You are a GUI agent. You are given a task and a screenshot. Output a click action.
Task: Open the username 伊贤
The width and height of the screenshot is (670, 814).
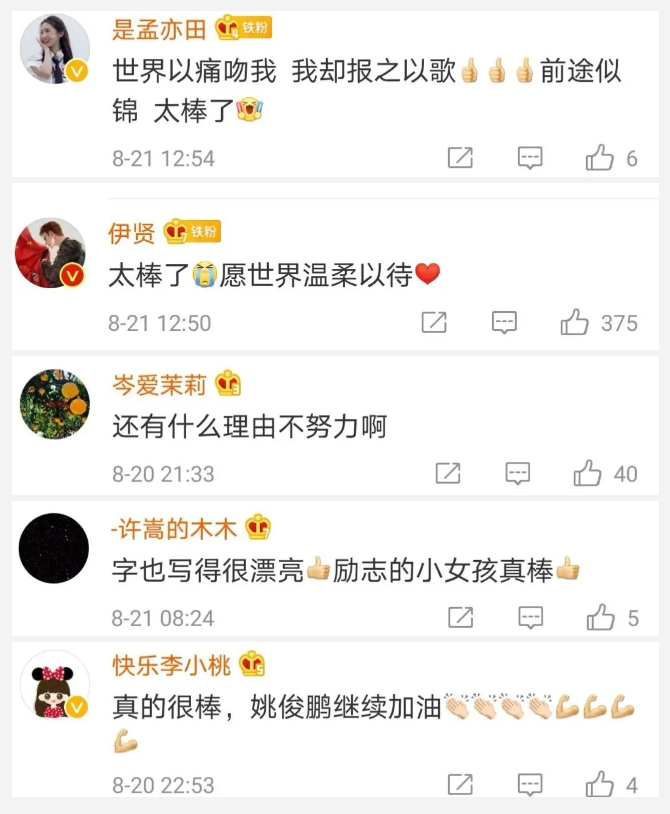[132, 233]
